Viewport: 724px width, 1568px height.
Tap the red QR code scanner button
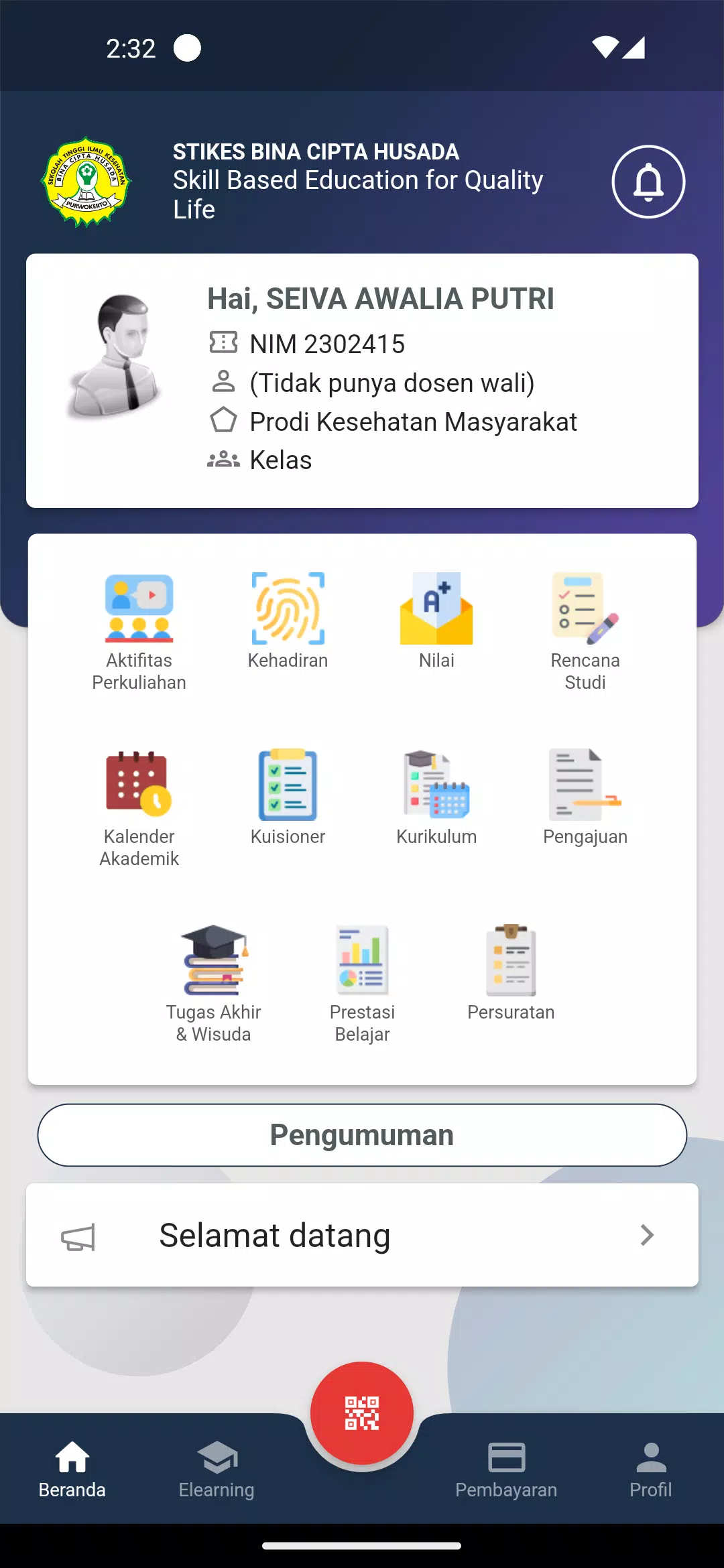click(x=362, y=1414)
